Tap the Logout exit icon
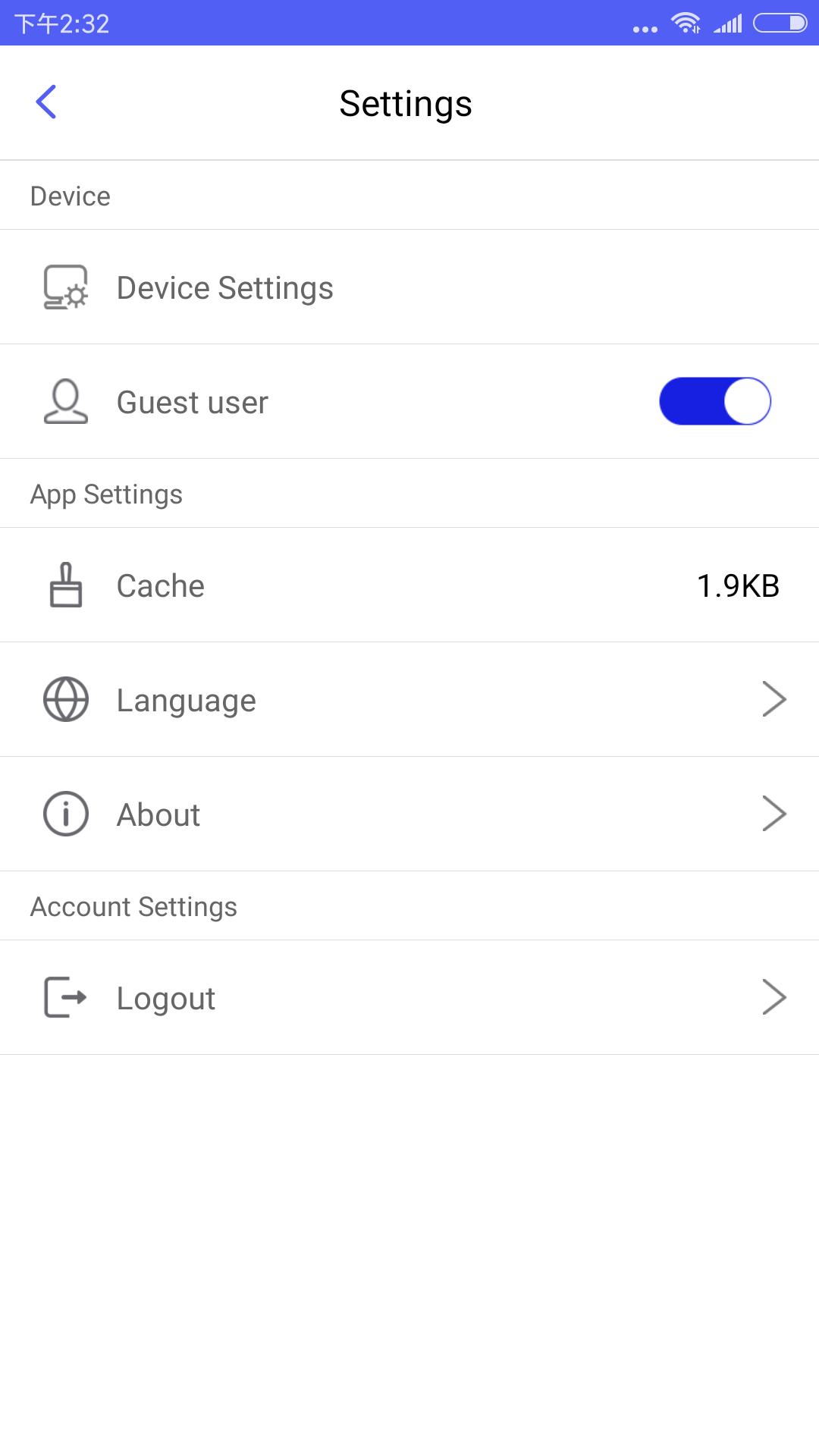The height and width of the screenshot is (1456, 819). pos(65,998)
